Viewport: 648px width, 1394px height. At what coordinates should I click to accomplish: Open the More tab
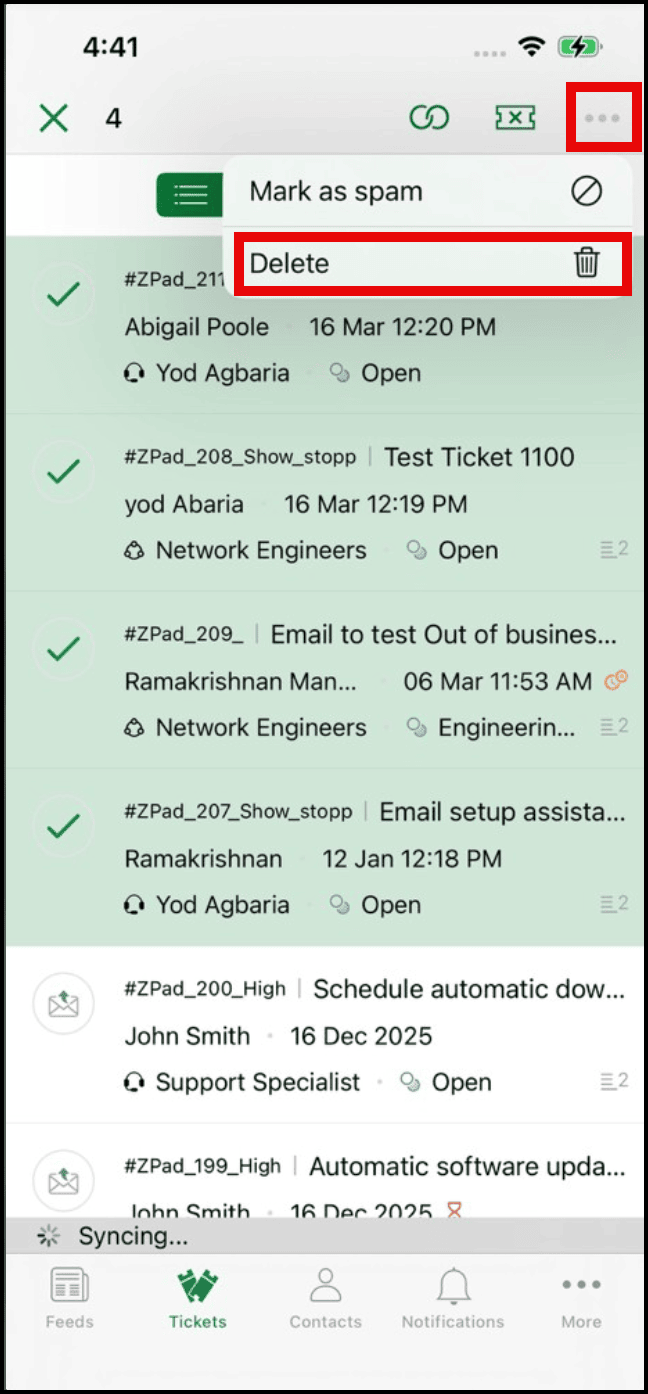[x=581, y=1298]
